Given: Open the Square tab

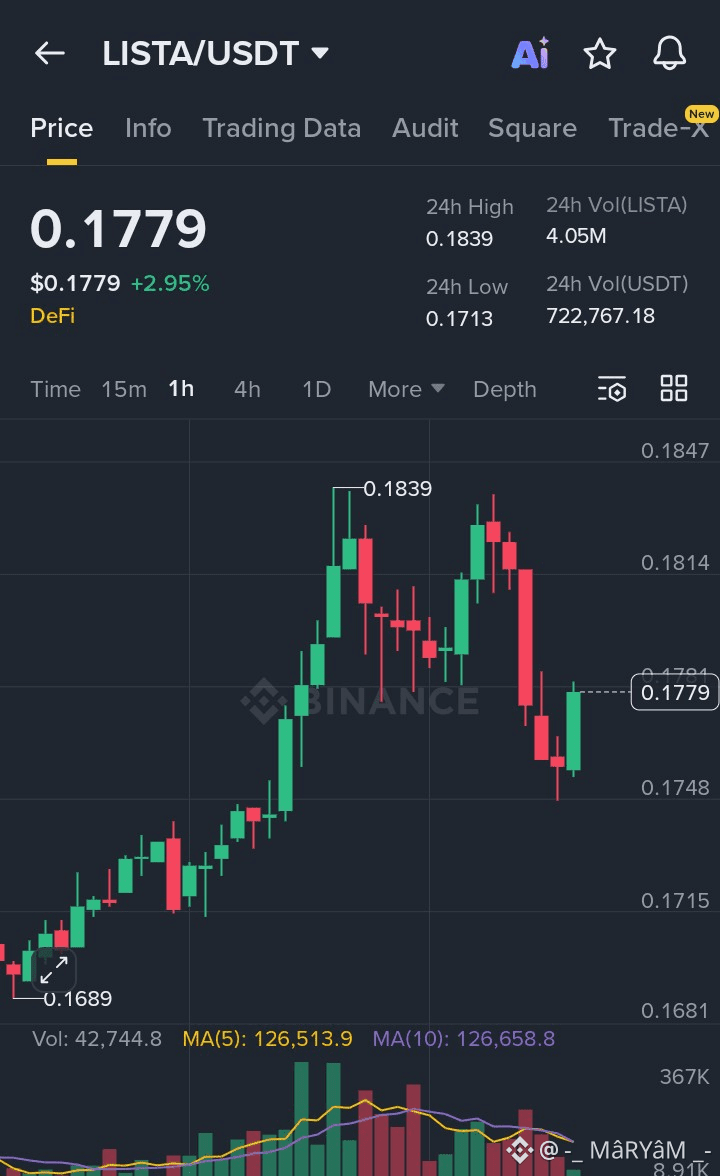Looking at the screenshot, I should pos(532,128).
